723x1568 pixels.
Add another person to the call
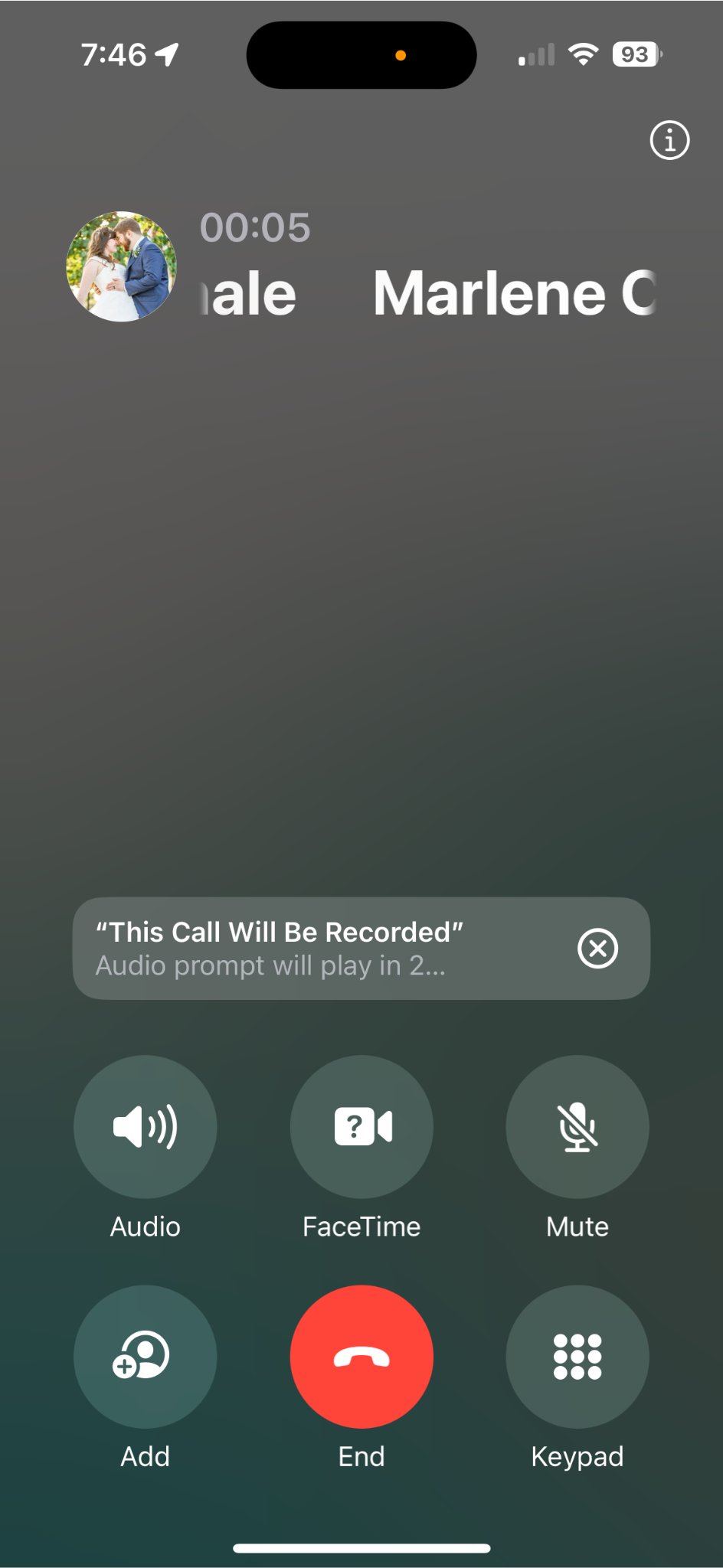pyautogui.click(x=145, y=1356)
